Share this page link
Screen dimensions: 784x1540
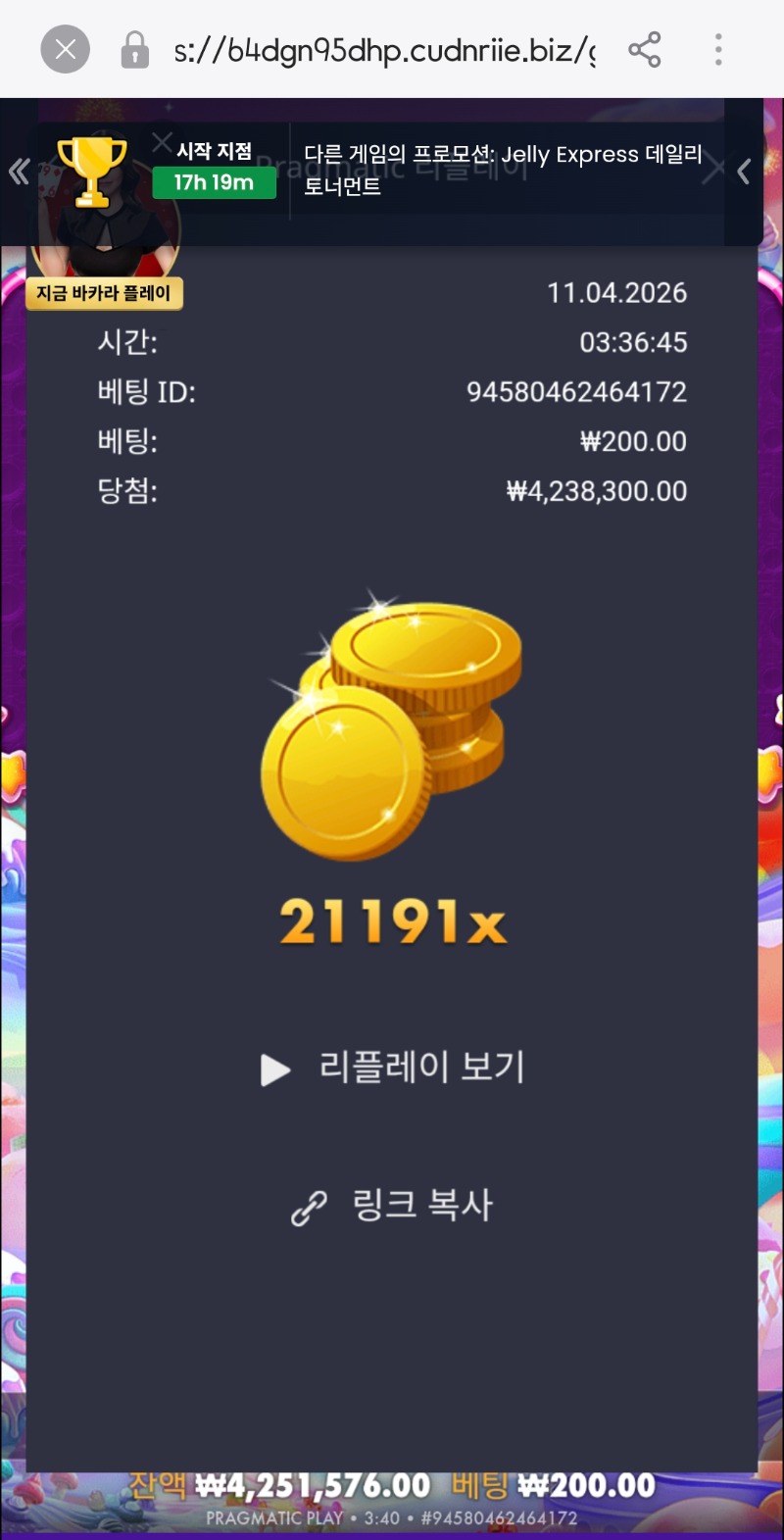(644, 49)
